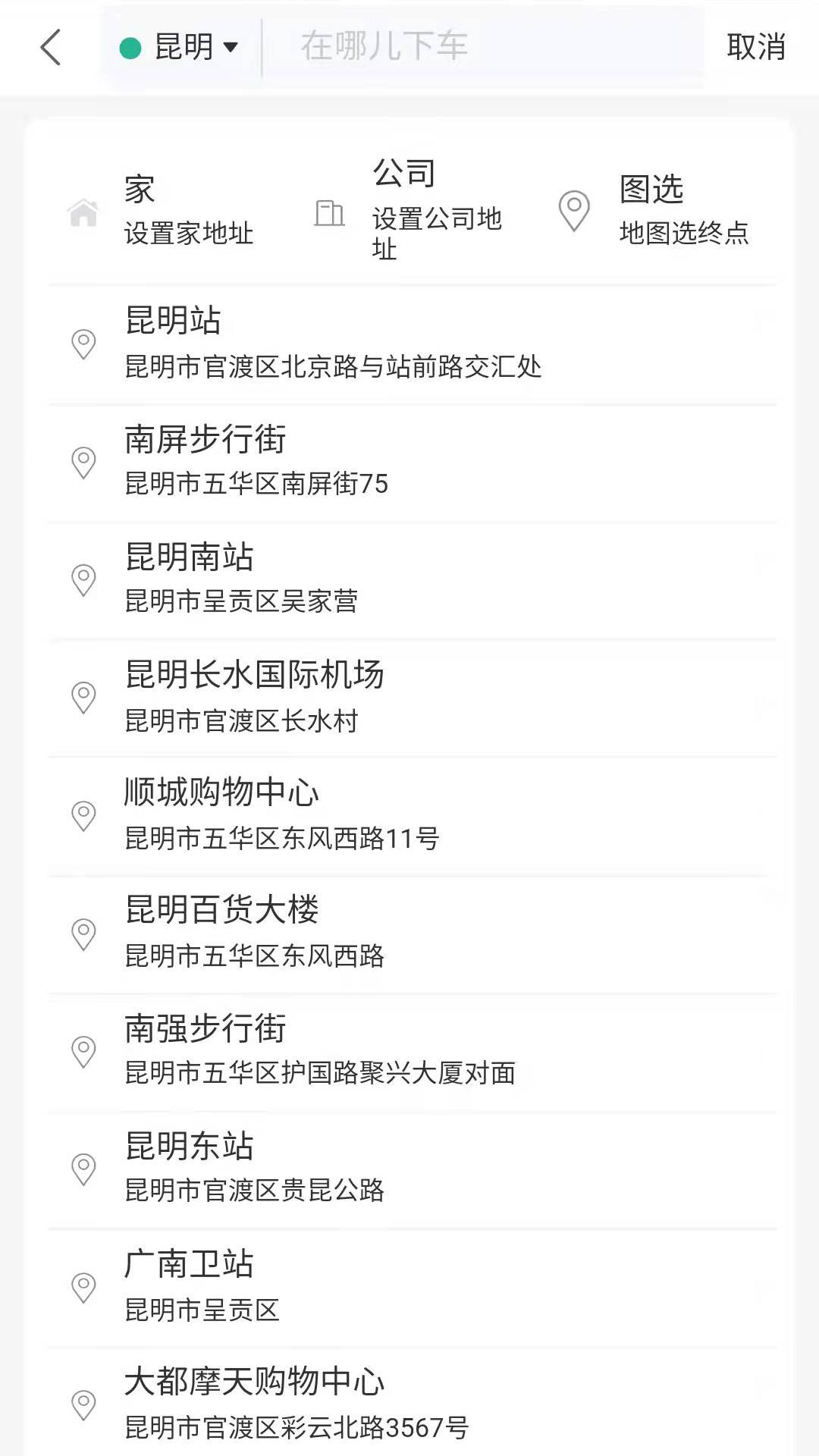The width and height of the screenshot is (819, 1456).
Task: Click the pin icon beside 昆明长水国际机场
Action: point(83,697)
